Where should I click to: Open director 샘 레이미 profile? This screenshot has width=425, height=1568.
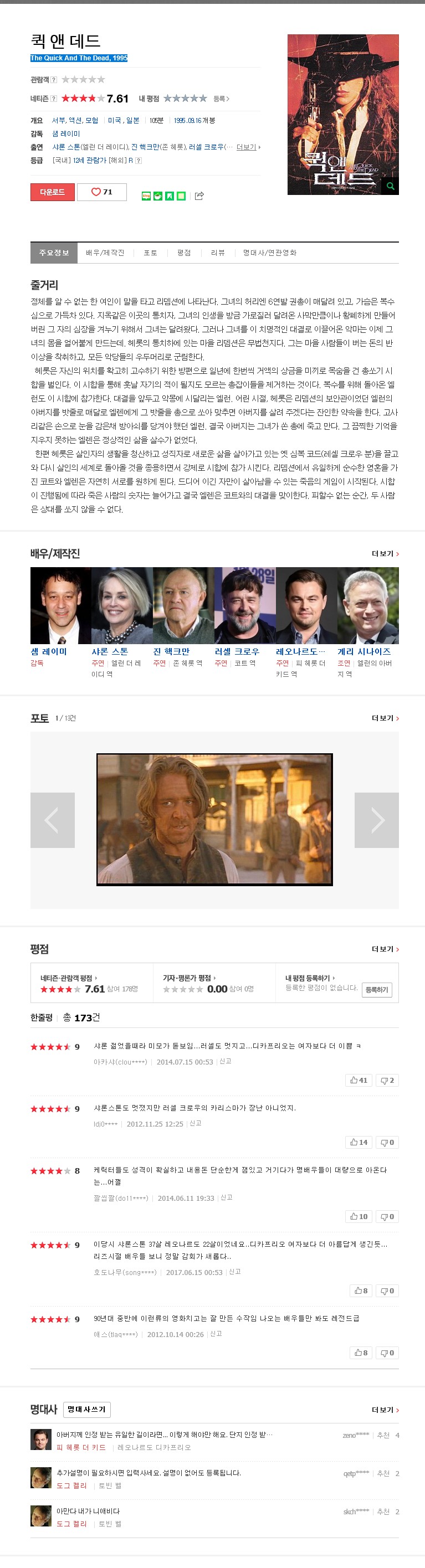click(49, 651)
